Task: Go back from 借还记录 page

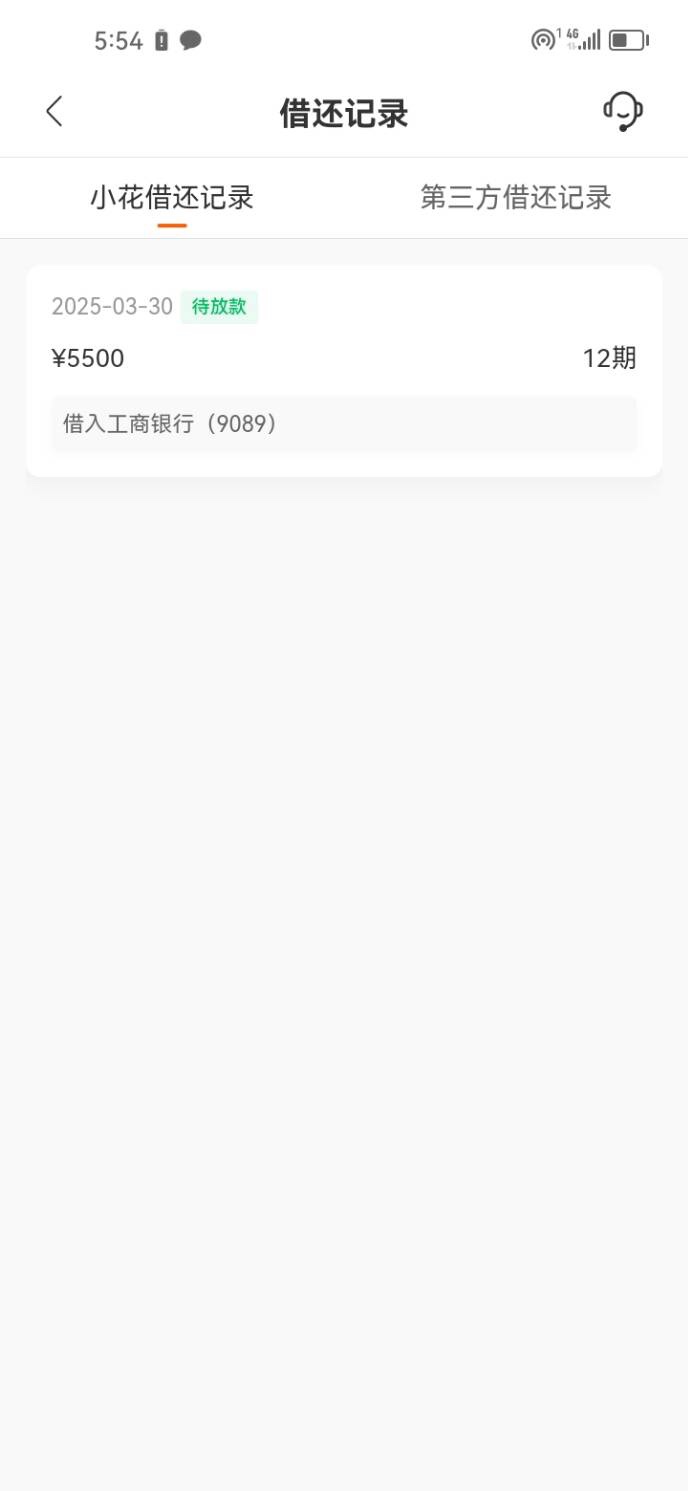Action: [55, 112]
